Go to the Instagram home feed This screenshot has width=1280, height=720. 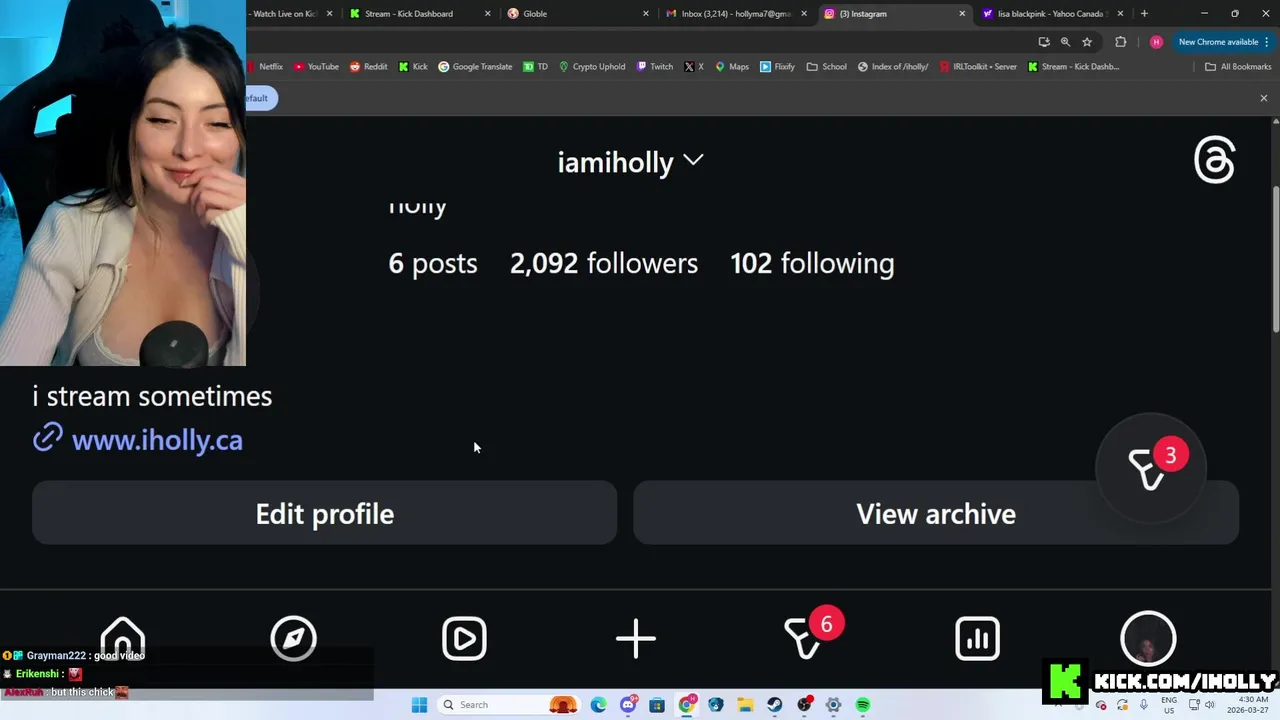[123, 638]
